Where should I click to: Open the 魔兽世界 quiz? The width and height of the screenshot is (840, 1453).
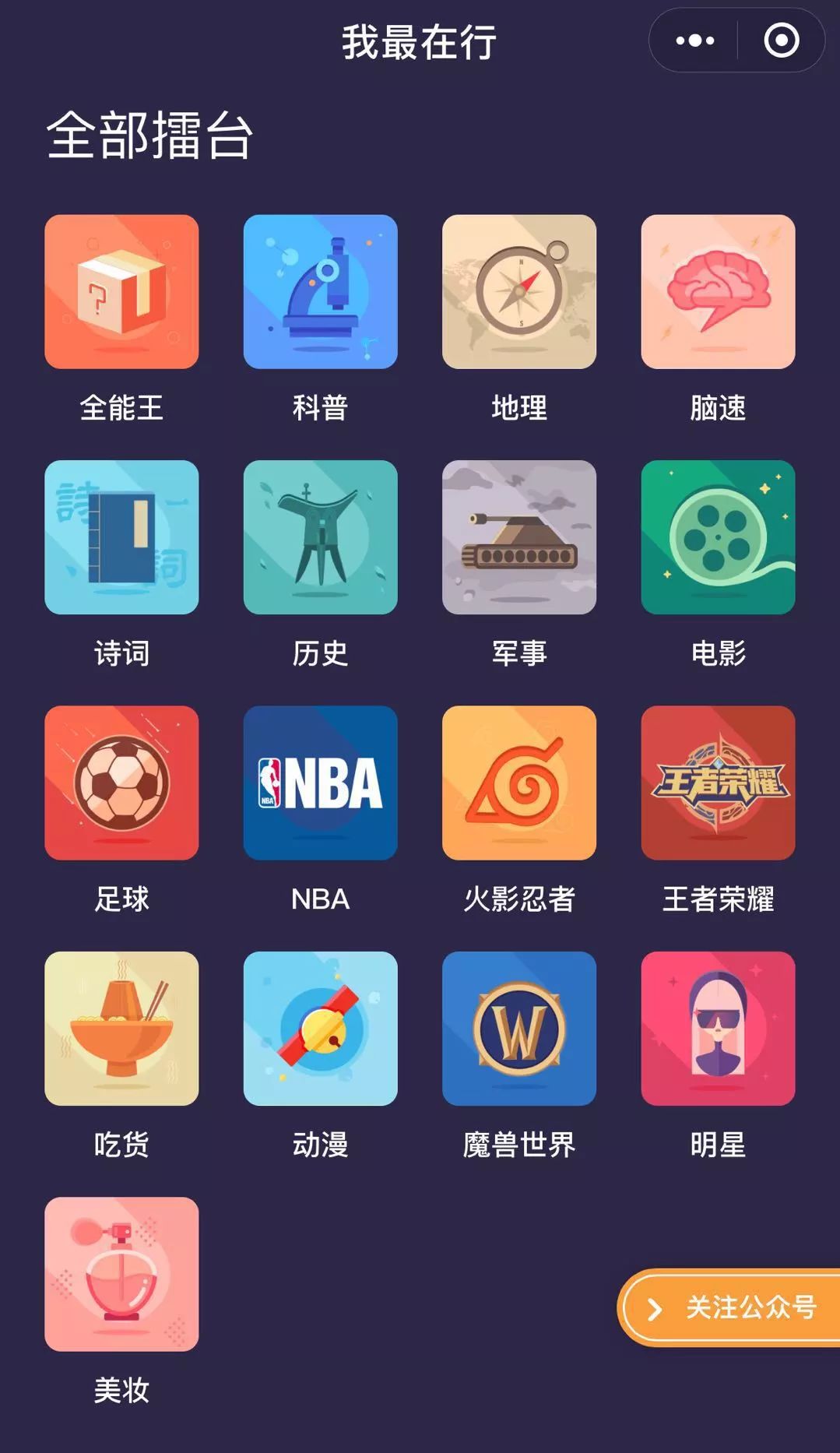519,1028
